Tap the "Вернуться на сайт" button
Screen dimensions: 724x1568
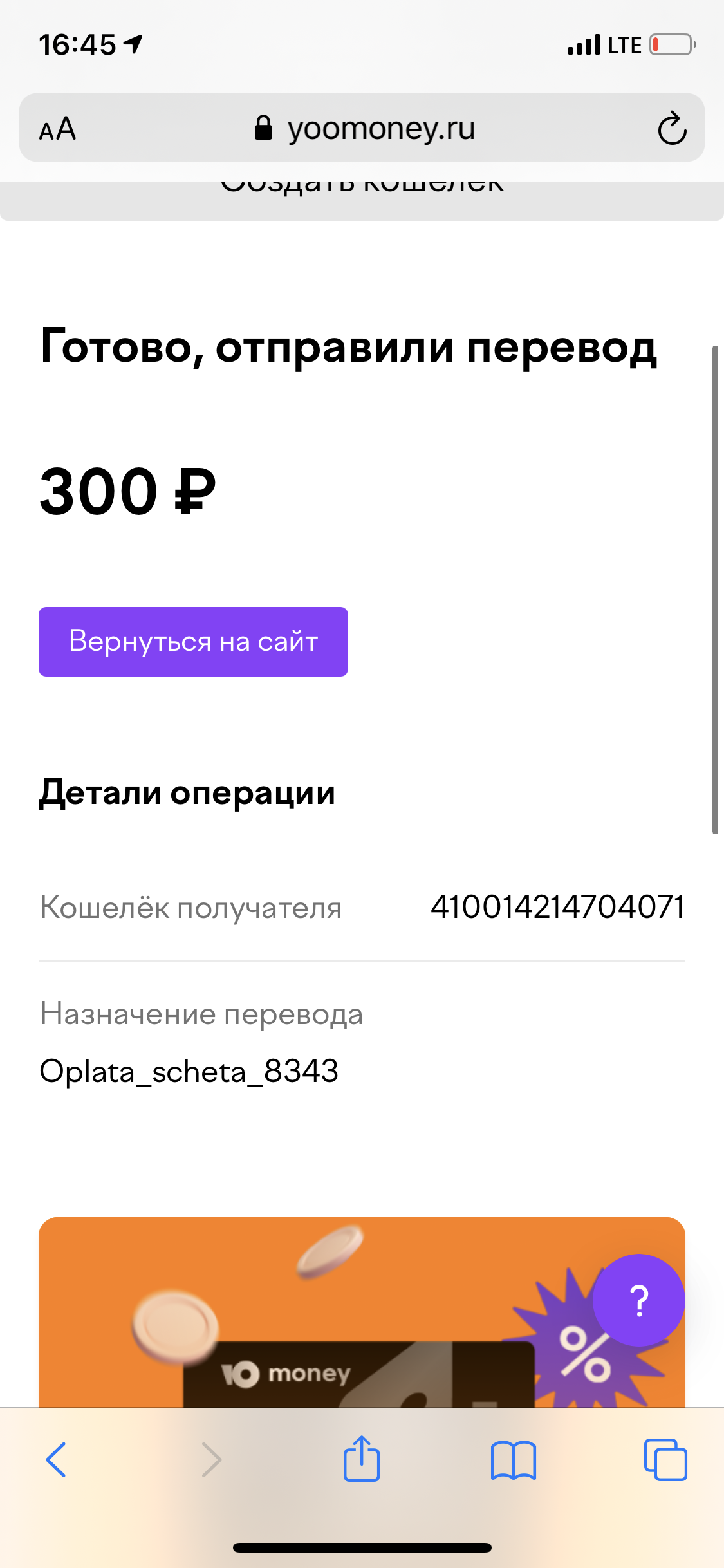click(x=193, y=642)
